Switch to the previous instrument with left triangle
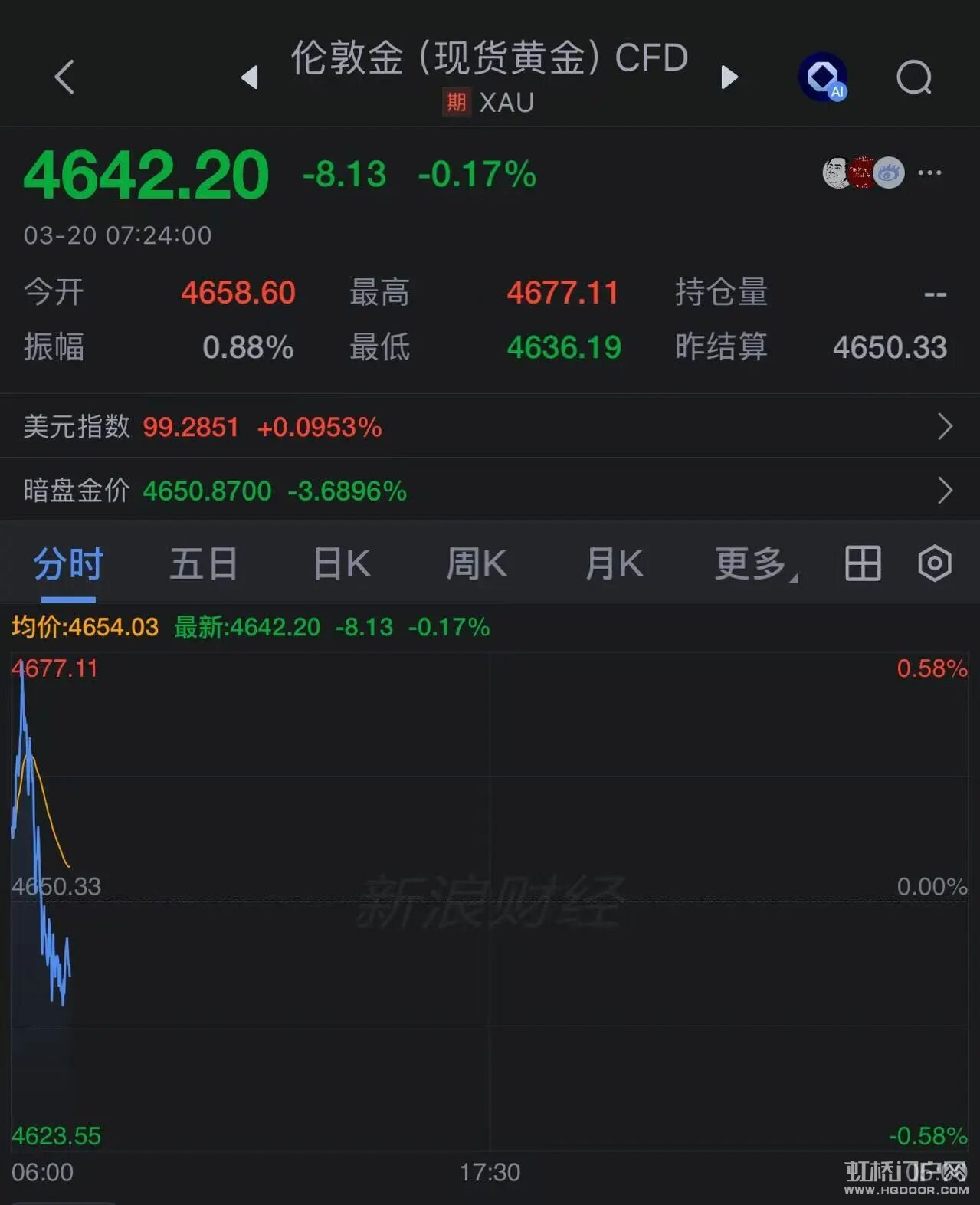980x1205 pixels. tap(250, 77)
